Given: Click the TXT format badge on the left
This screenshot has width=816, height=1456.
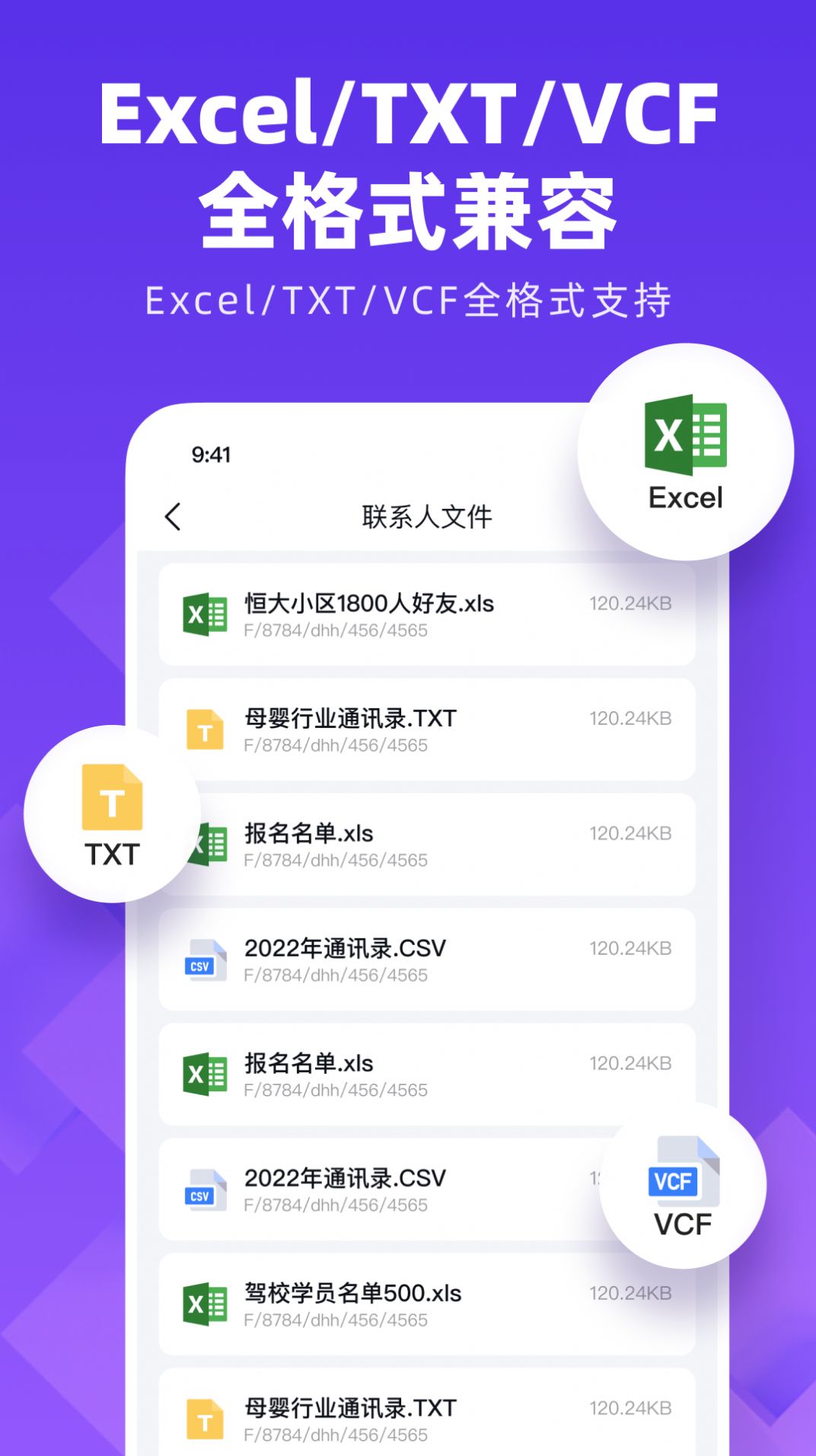Looking at the screenshot, I should [x=113, y=809].
